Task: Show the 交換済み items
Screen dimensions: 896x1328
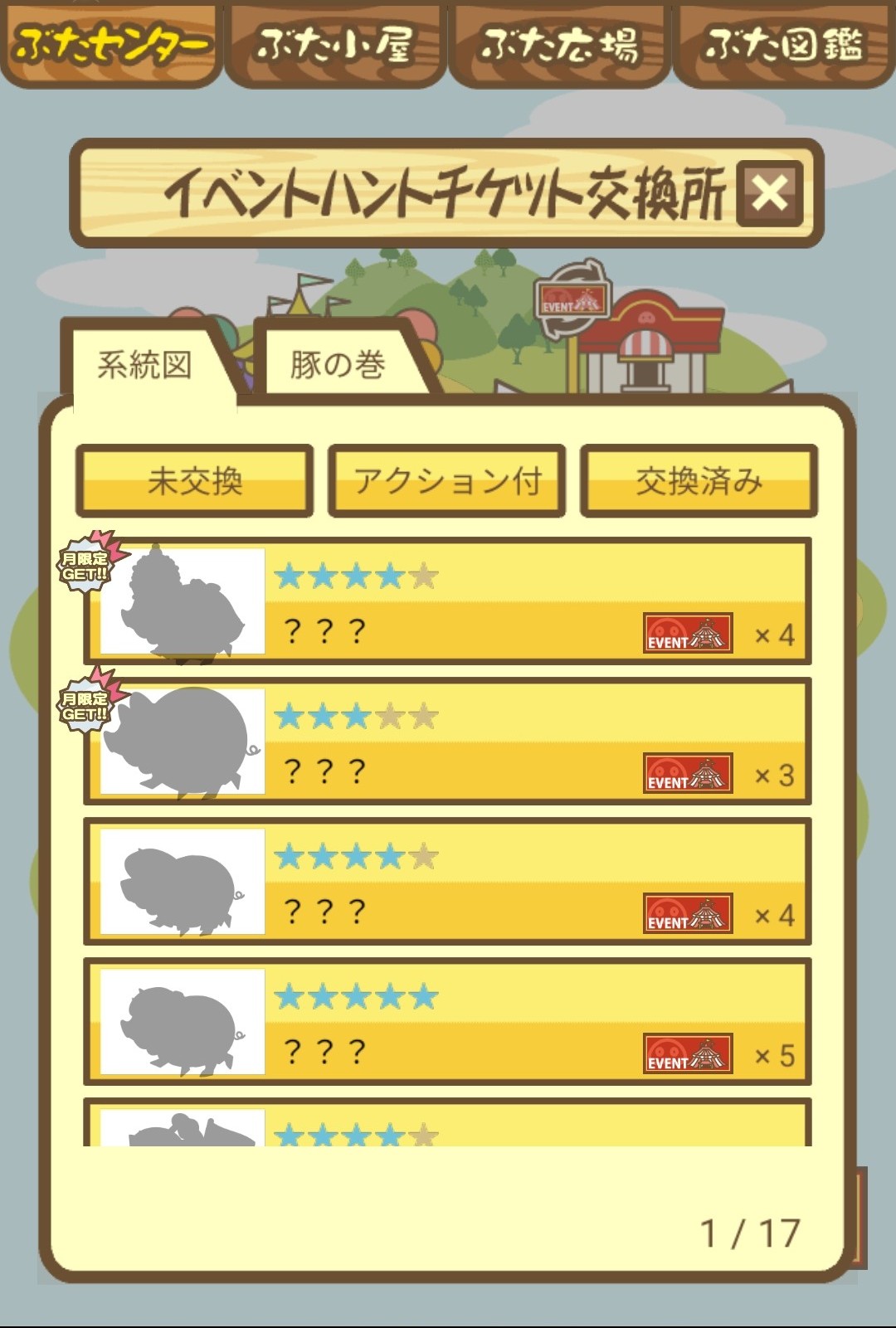Action: (699, 481)
